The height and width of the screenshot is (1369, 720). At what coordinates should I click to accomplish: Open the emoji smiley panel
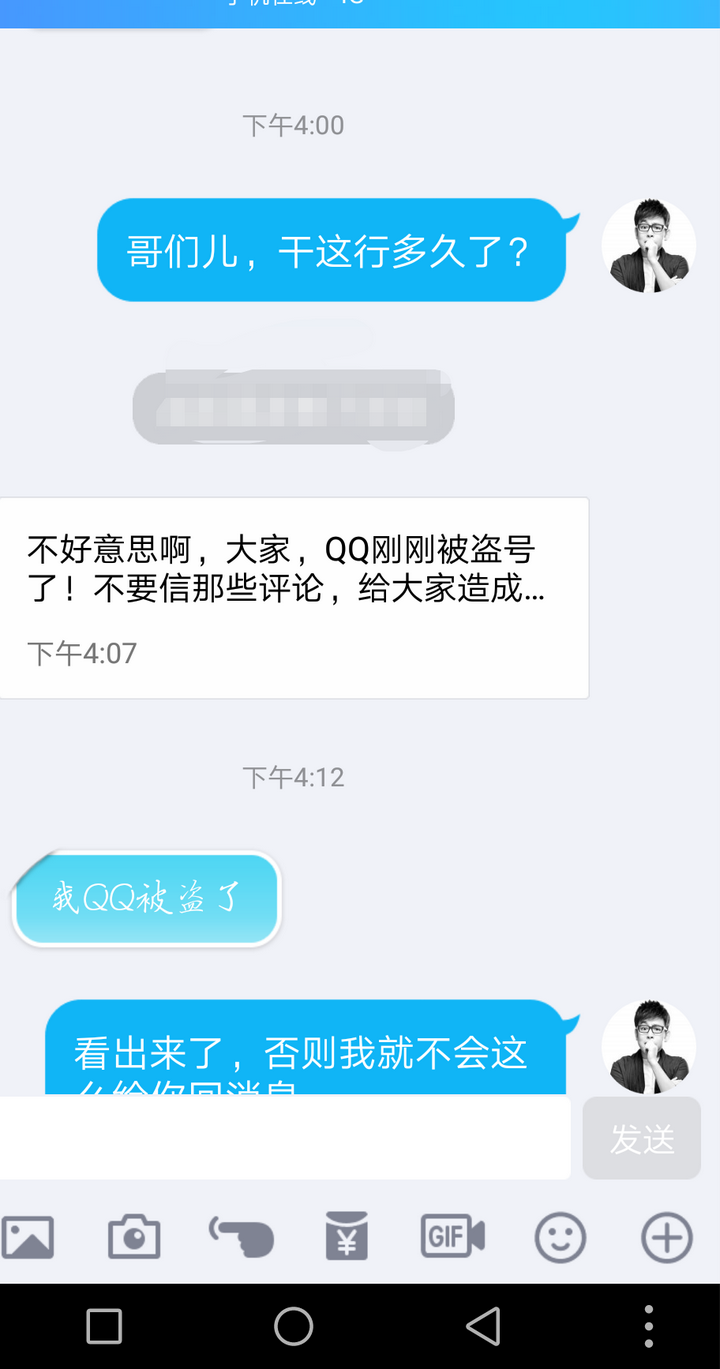tap(560, 1237)
